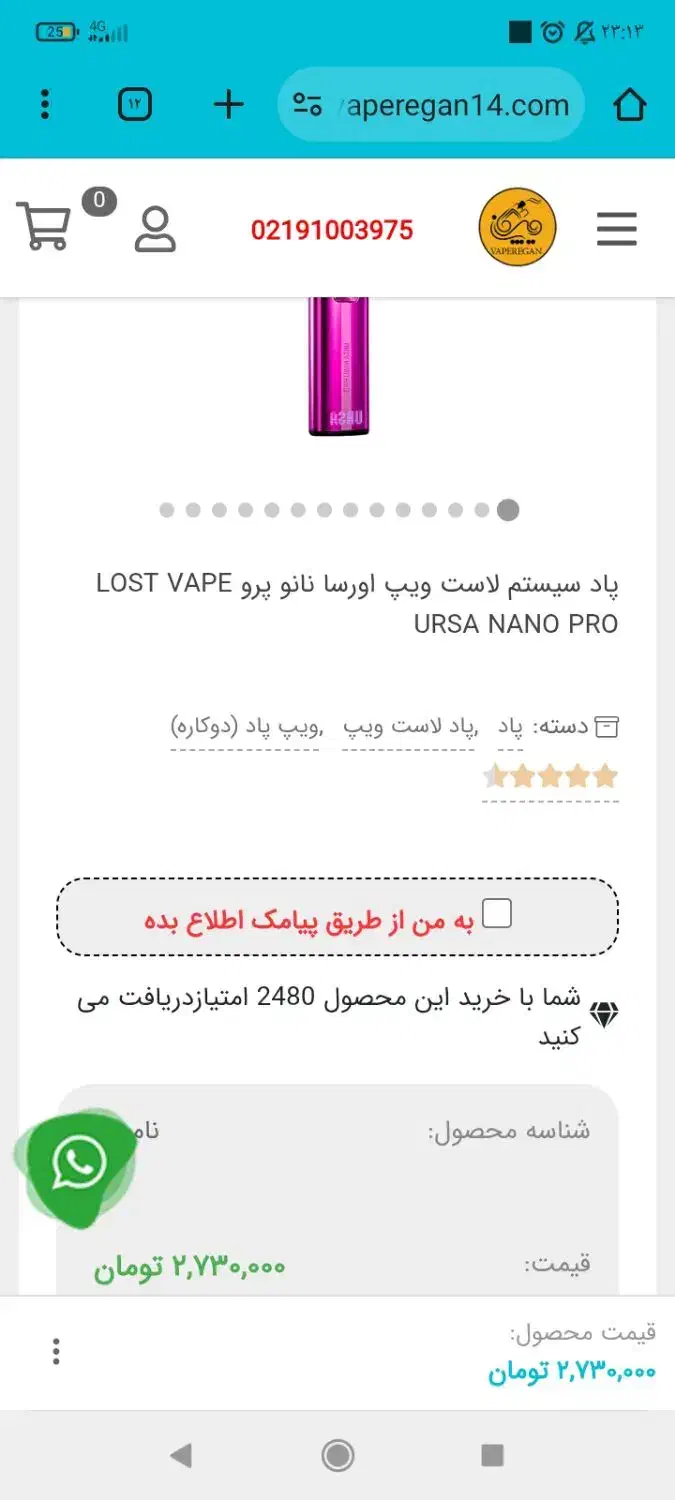Open recent apps from the navigation bar
Viewport: 675px width, 1500px height.
(492, 1455)
